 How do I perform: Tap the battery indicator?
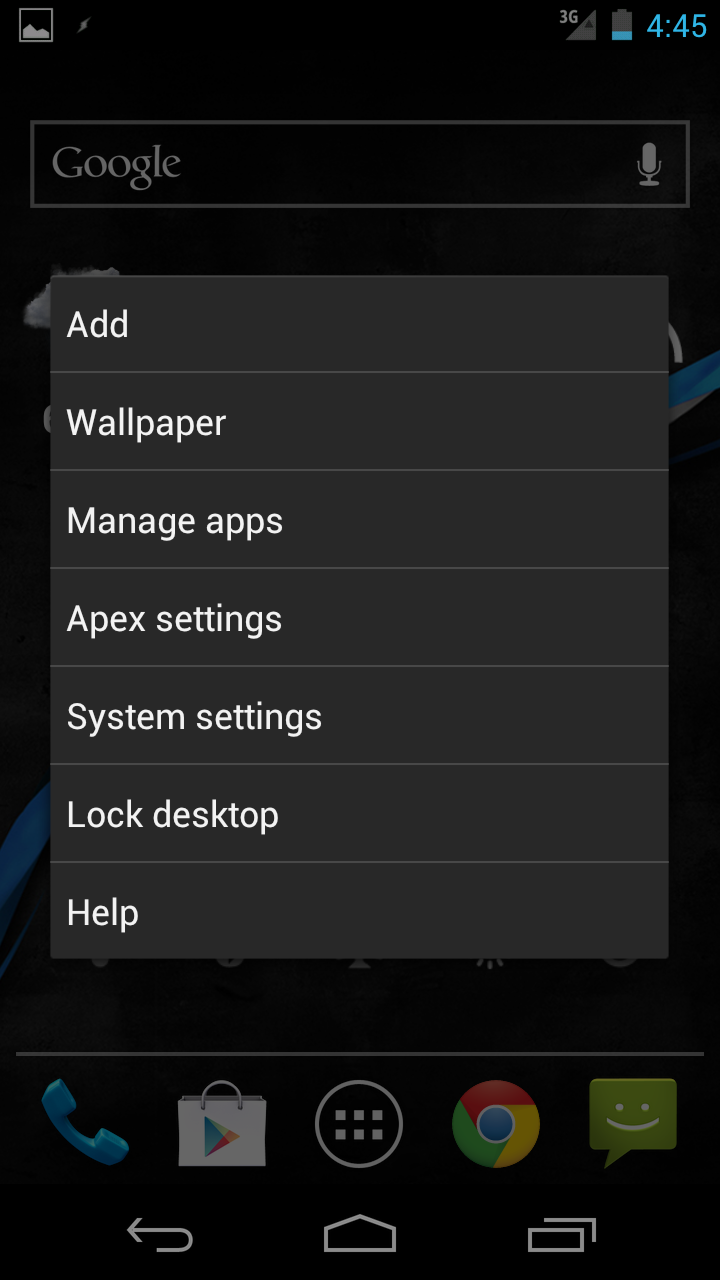[x=622, y=25]
